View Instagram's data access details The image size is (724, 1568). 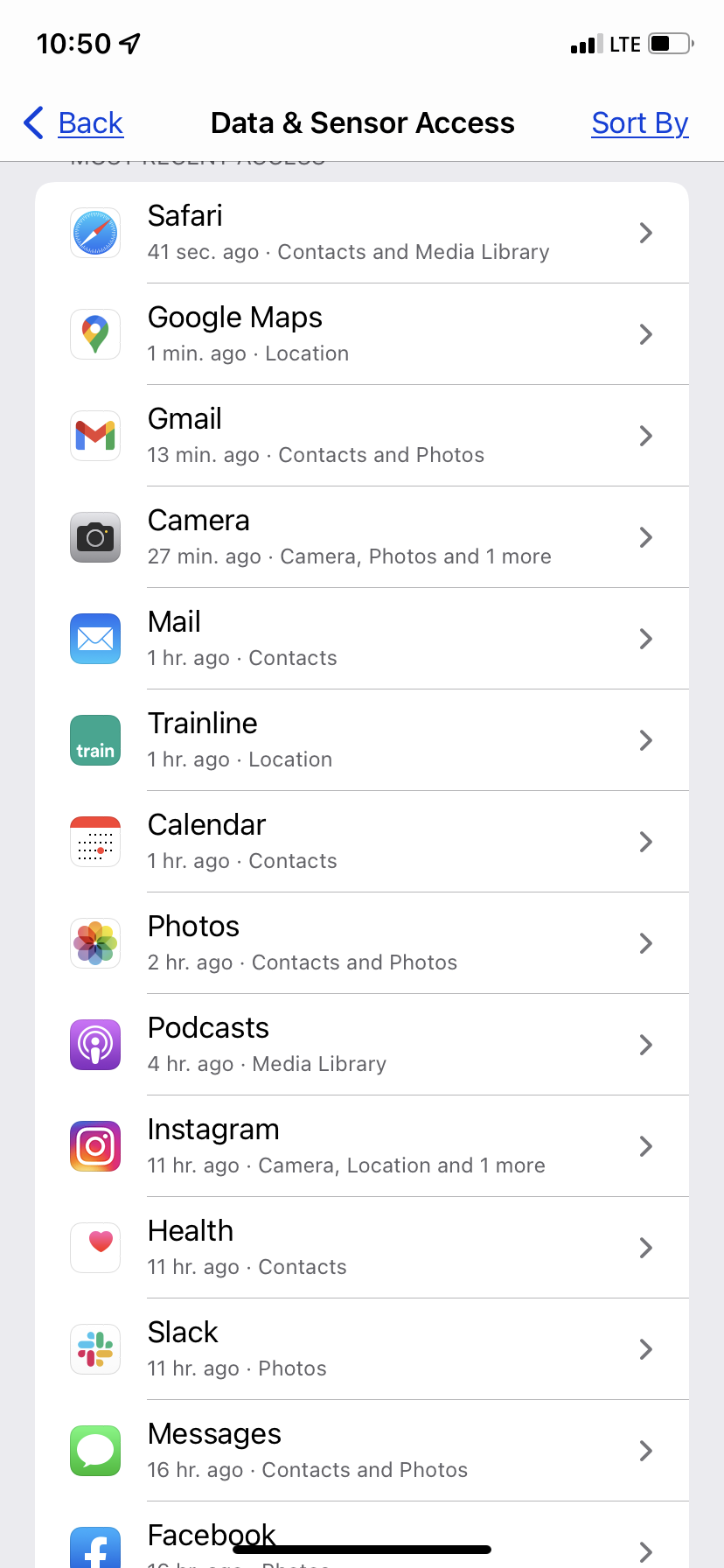362,1146
